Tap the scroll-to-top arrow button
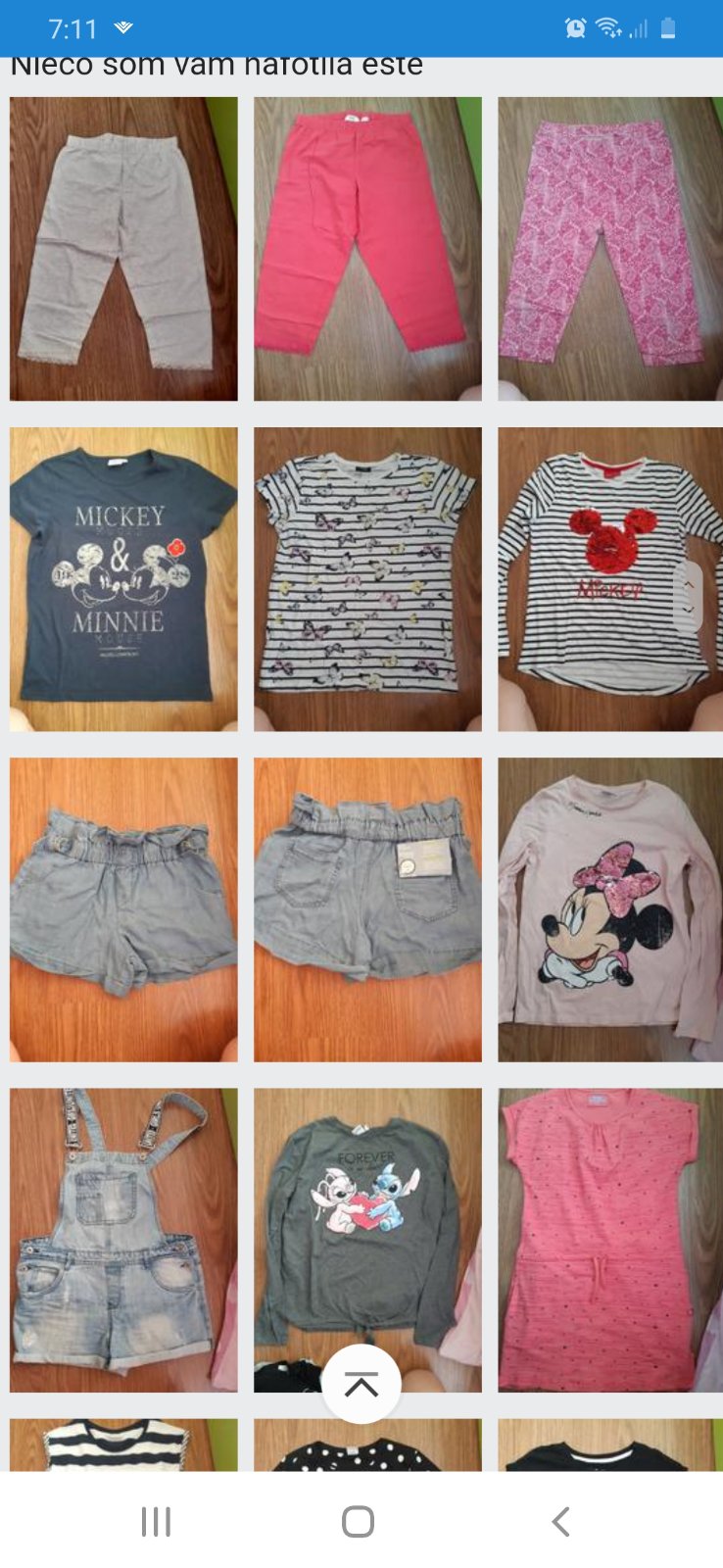Screen dimensions: 723x1568 coord(361,1384)
